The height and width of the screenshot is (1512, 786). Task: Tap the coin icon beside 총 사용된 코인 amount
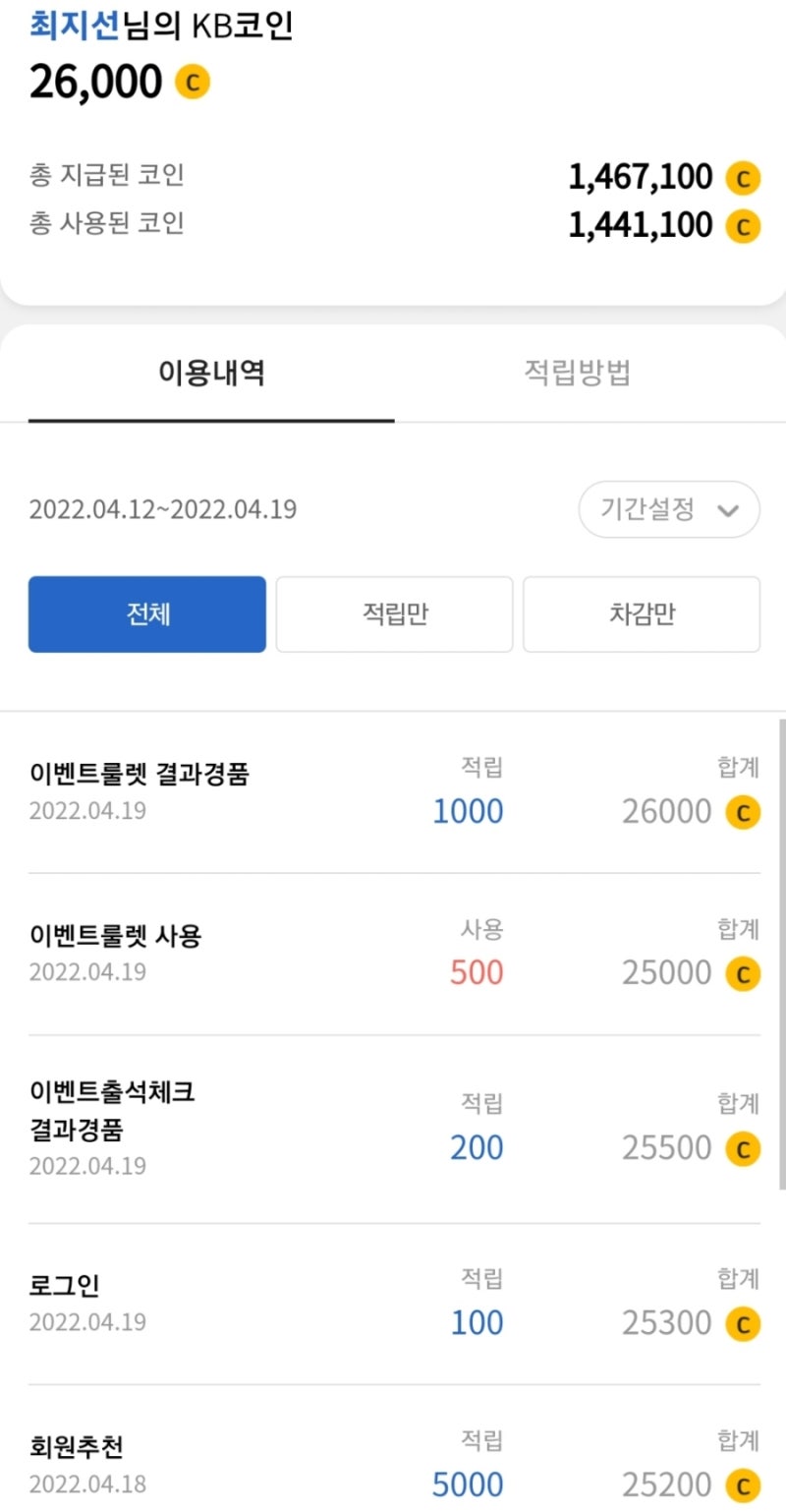pyautogui.click(x=743, y=226)
